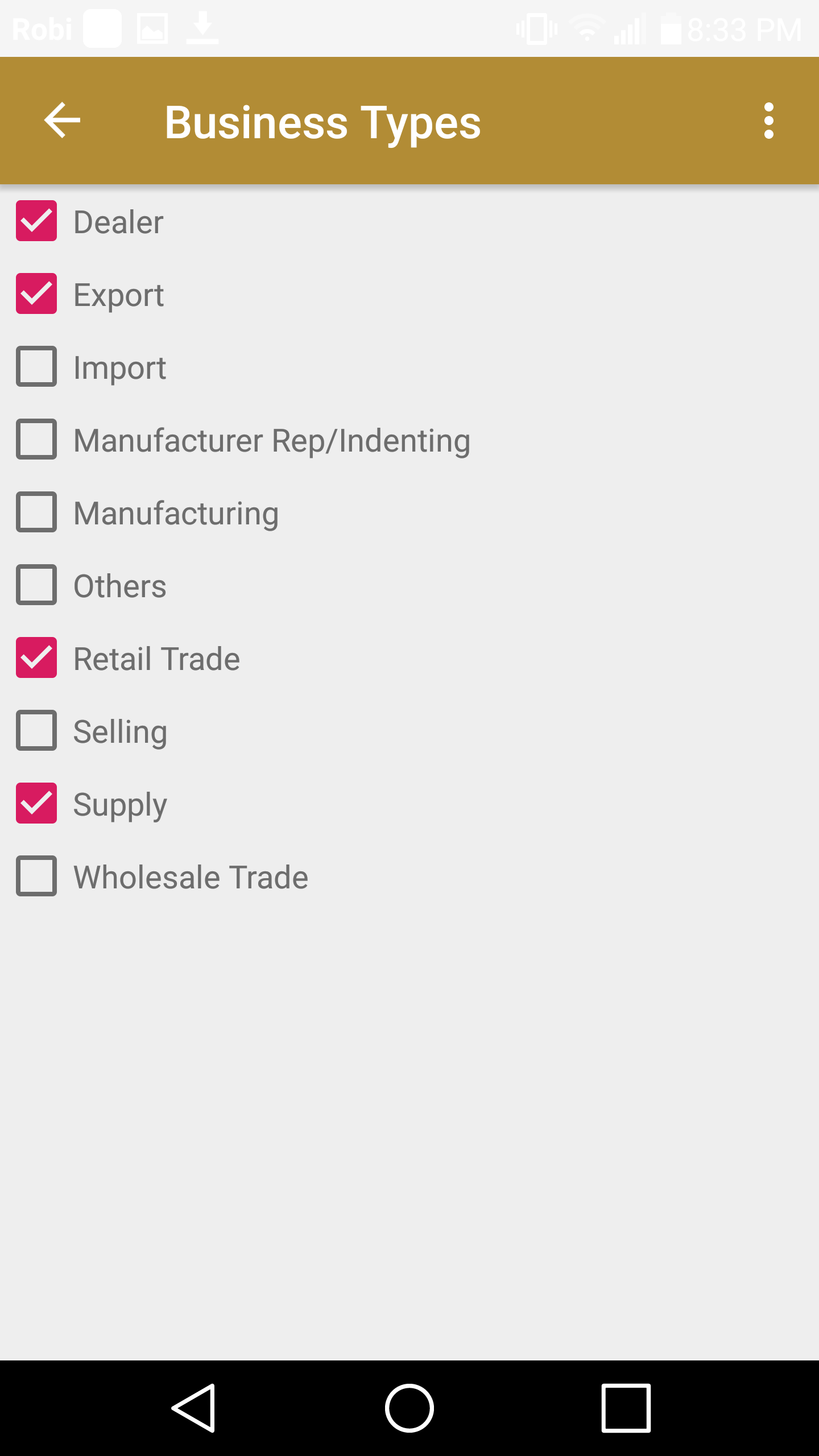Go back using the toolbar arrow
The width and height of the screenshot is (819, 1456).
coord(62,121)
